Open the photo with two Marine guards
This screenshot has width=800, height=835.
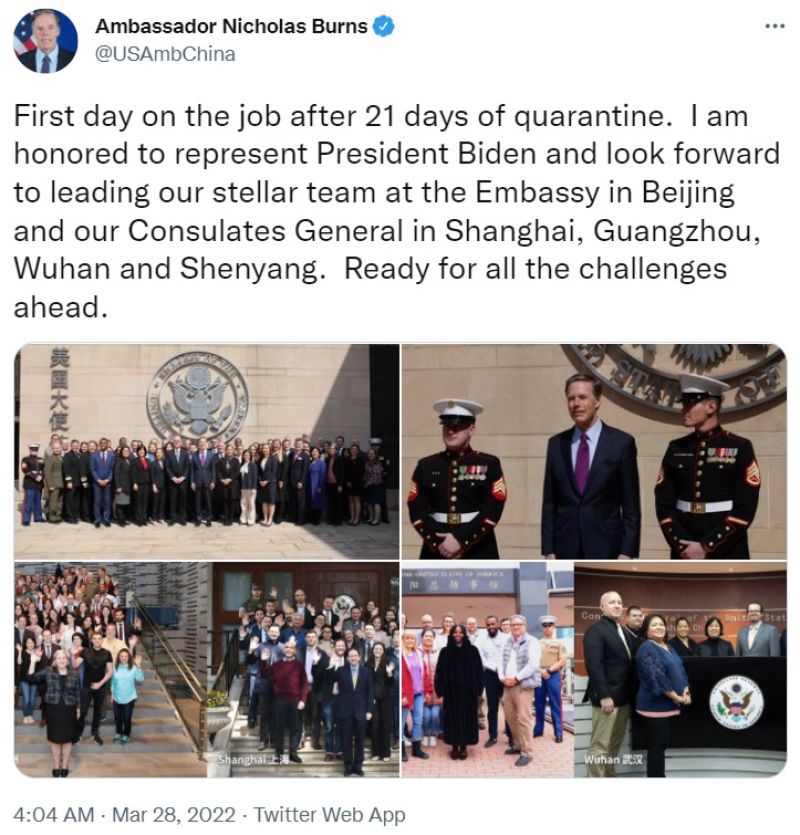(594, 451)
